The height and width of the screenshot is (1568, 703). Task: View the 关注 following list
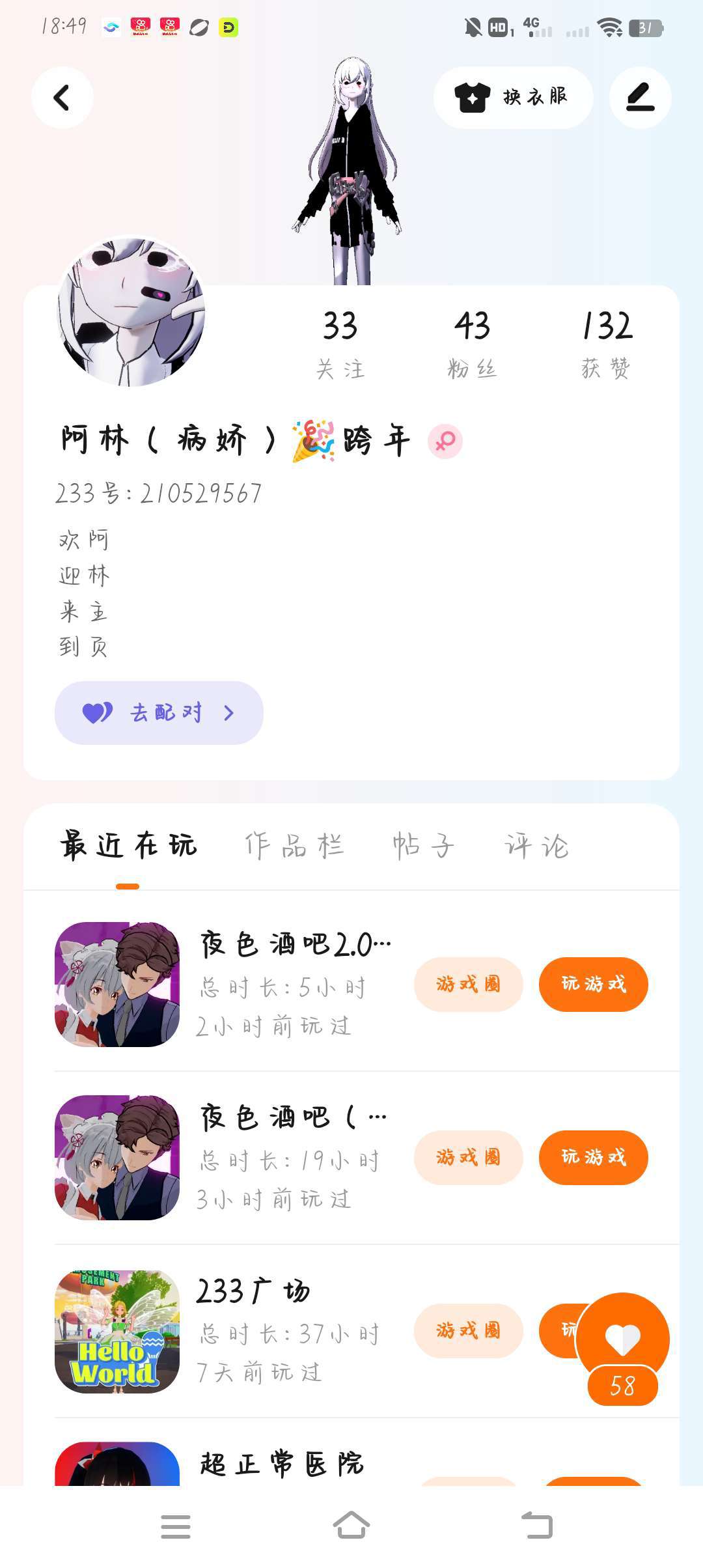point(340,343)
